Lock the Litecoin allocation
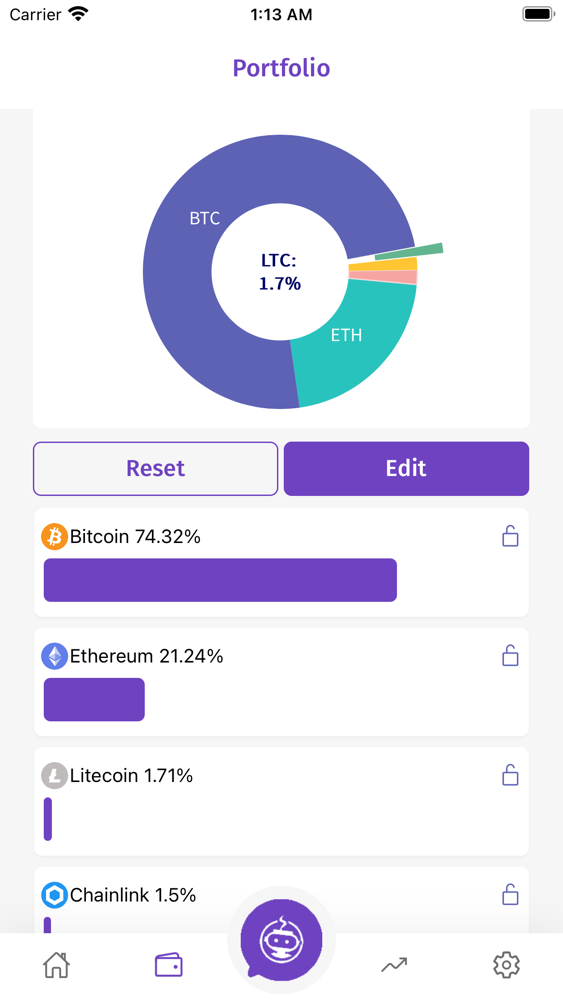The image size is (563, 1000). pyautogui.click(x=510, y=775)
